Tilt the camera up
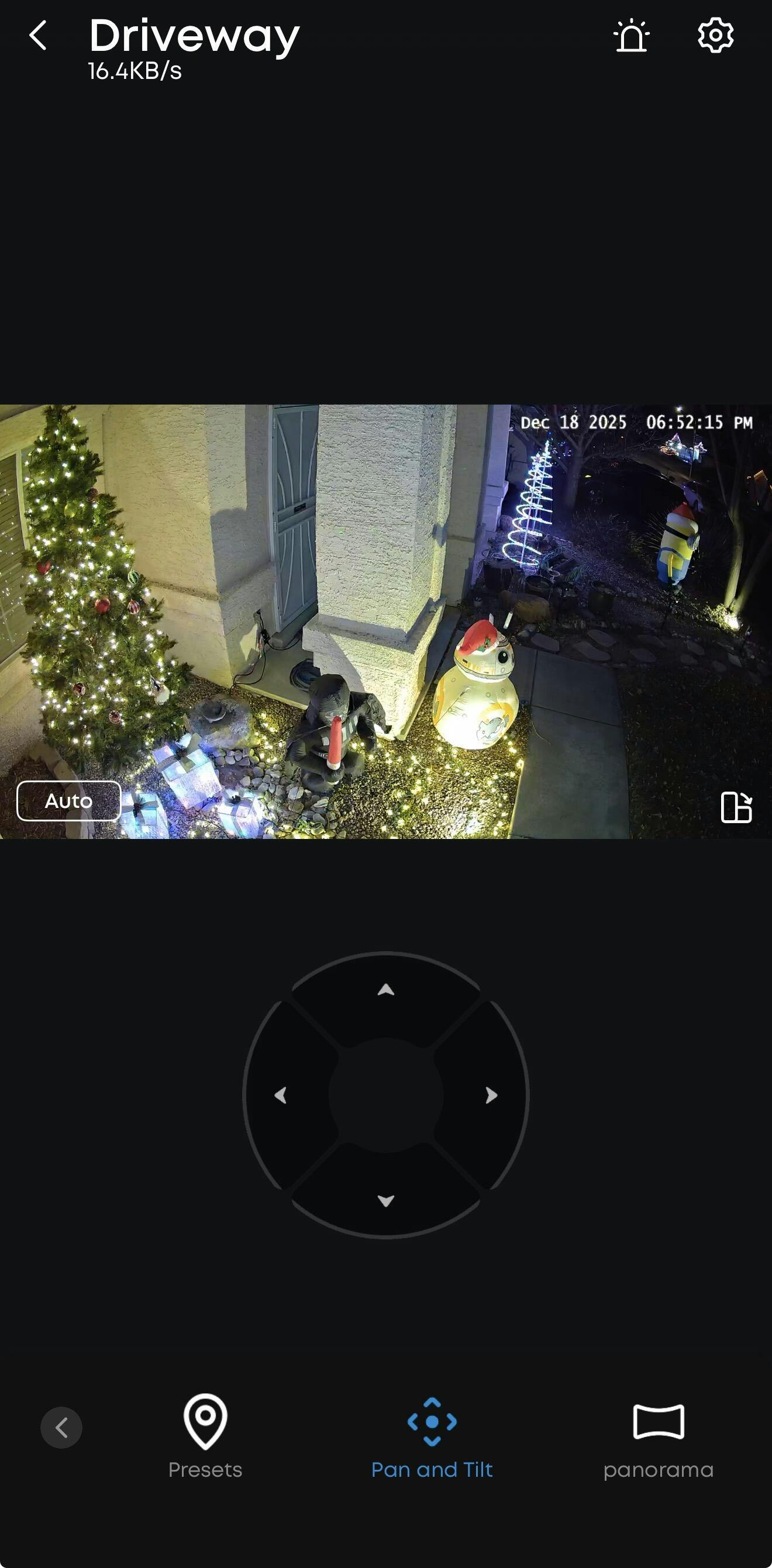Screen dimensions: 772x1568 click(385, 990)
